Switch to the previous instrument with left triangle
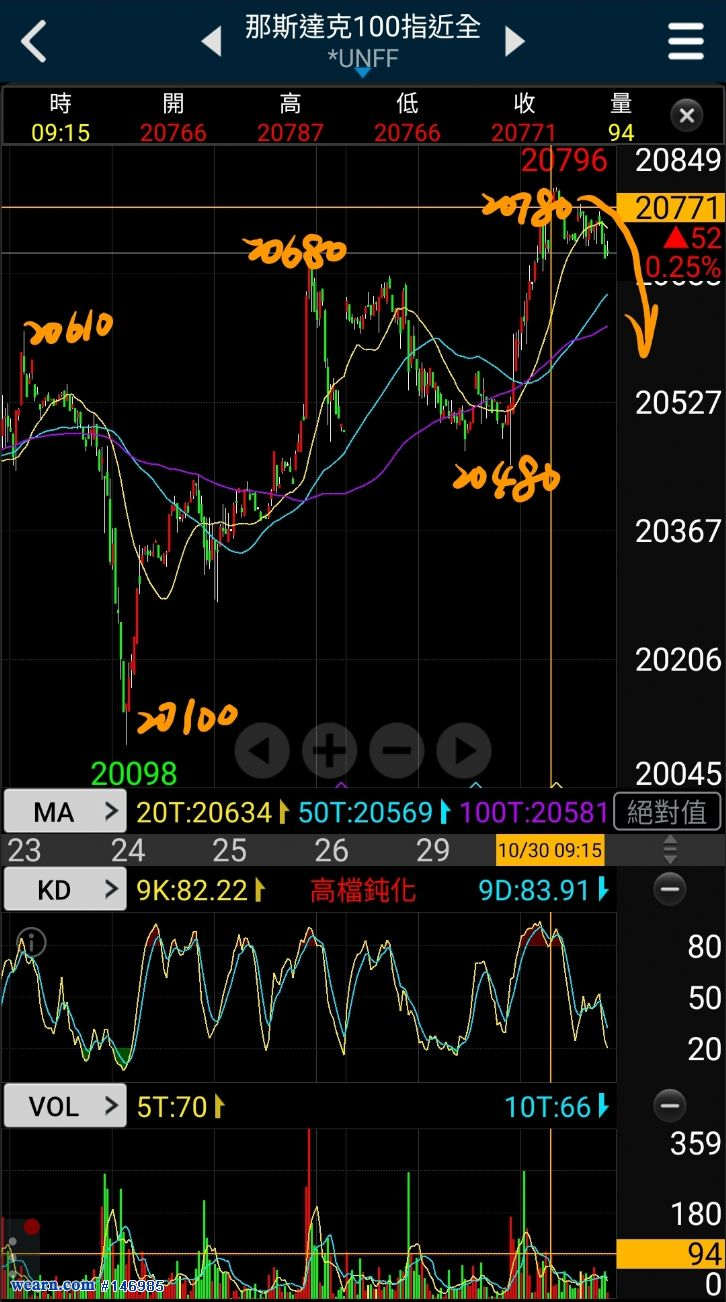726x1302 pixels. (211, 42)
